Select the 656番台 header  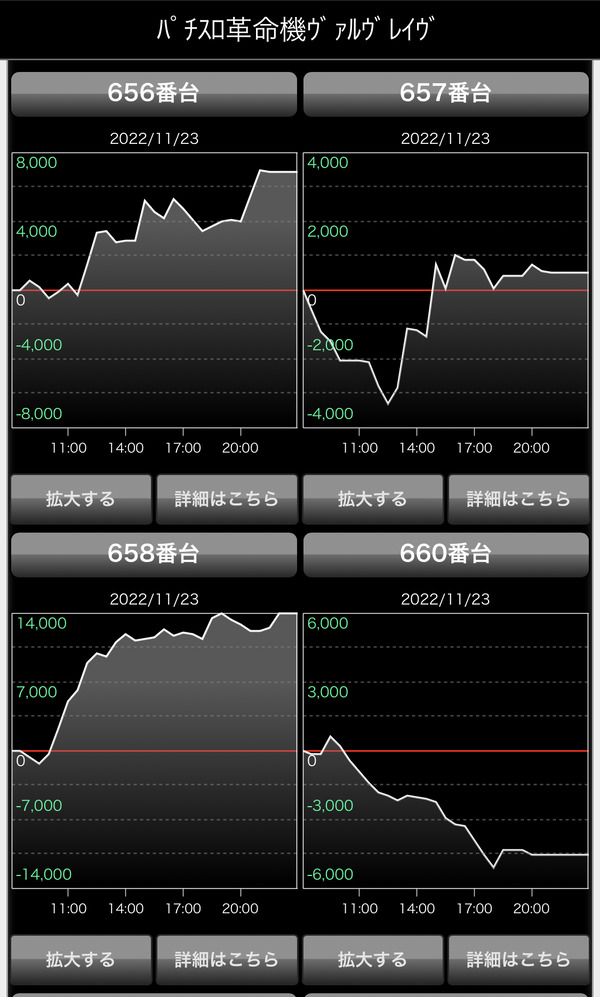pyautogui.click(x=154, y=94)
